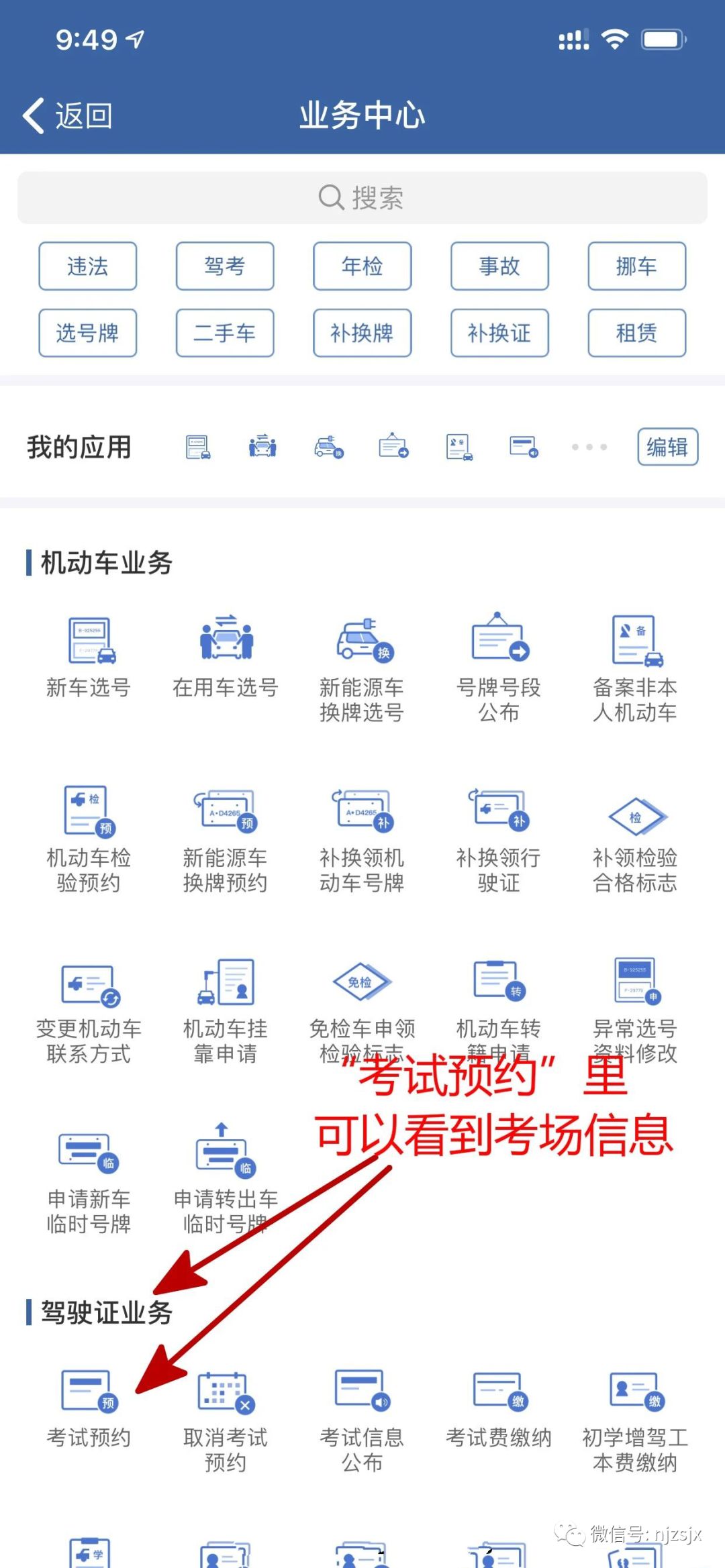Image resolution: width=725 pixels, height=1568 pixels.
Task: Open 申请新车临时号牌
Action: click(89, 1181)
